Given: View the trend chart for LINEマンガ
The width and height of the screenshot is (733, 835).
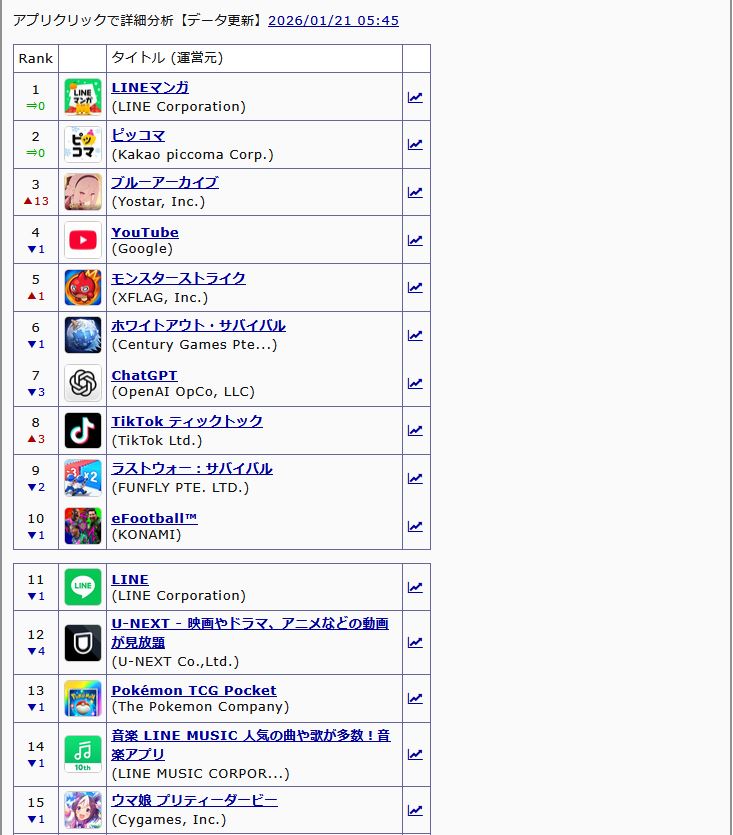Looking at the screenshot, I should [415, 97].
